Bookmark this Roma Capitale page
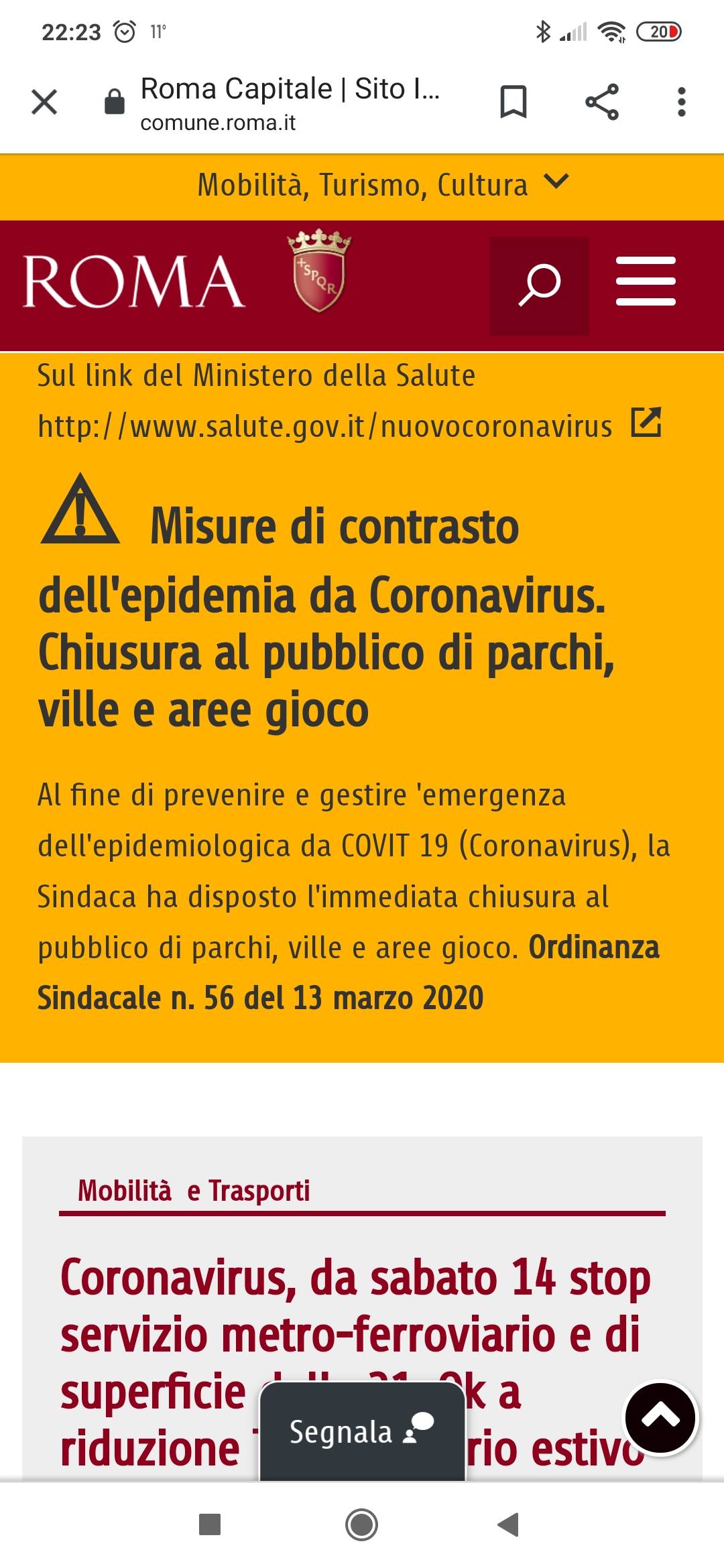 point(514,103)
